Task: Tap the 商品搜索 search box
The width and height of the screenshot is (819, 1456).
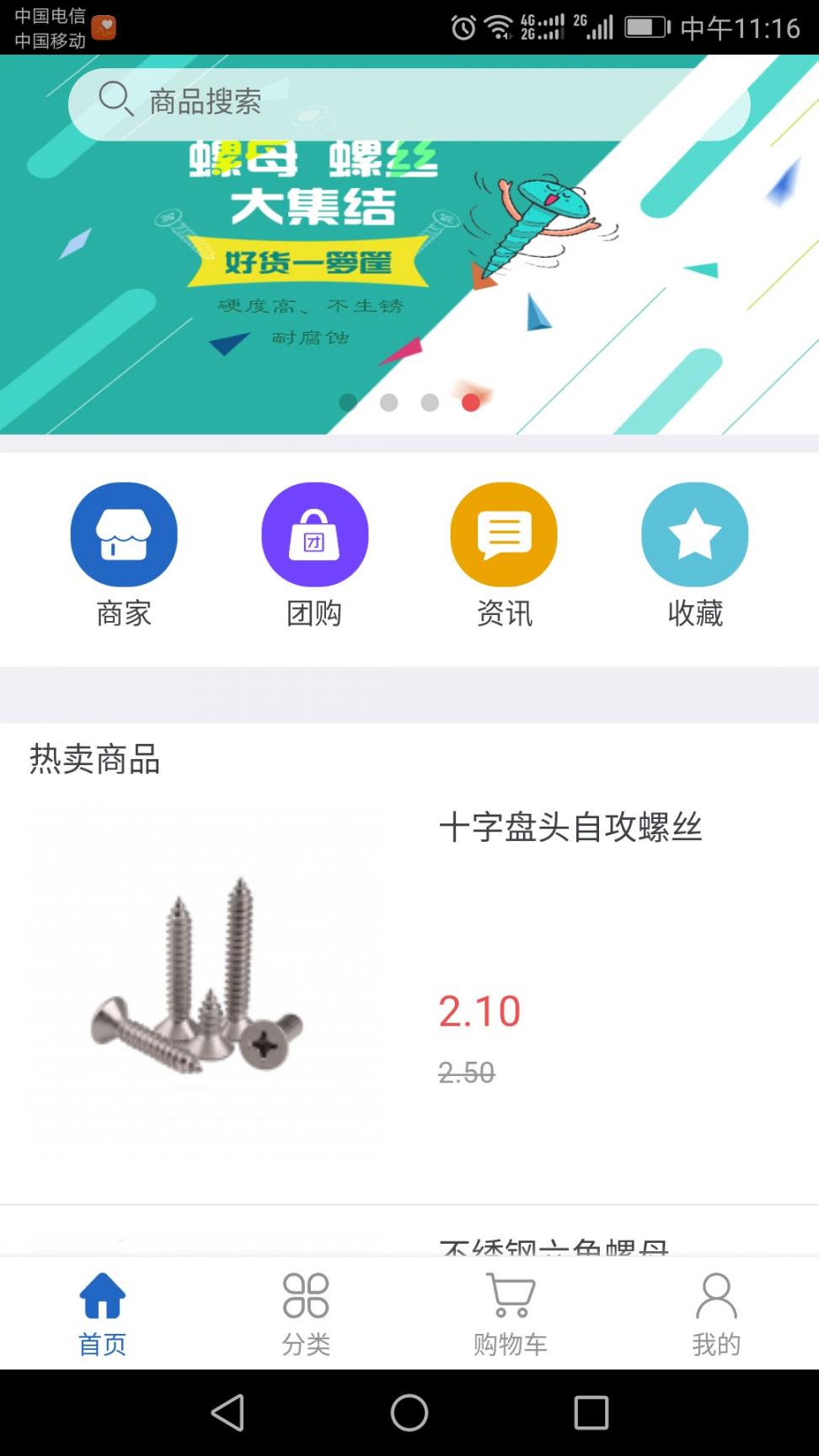Action: pos(409,103)
